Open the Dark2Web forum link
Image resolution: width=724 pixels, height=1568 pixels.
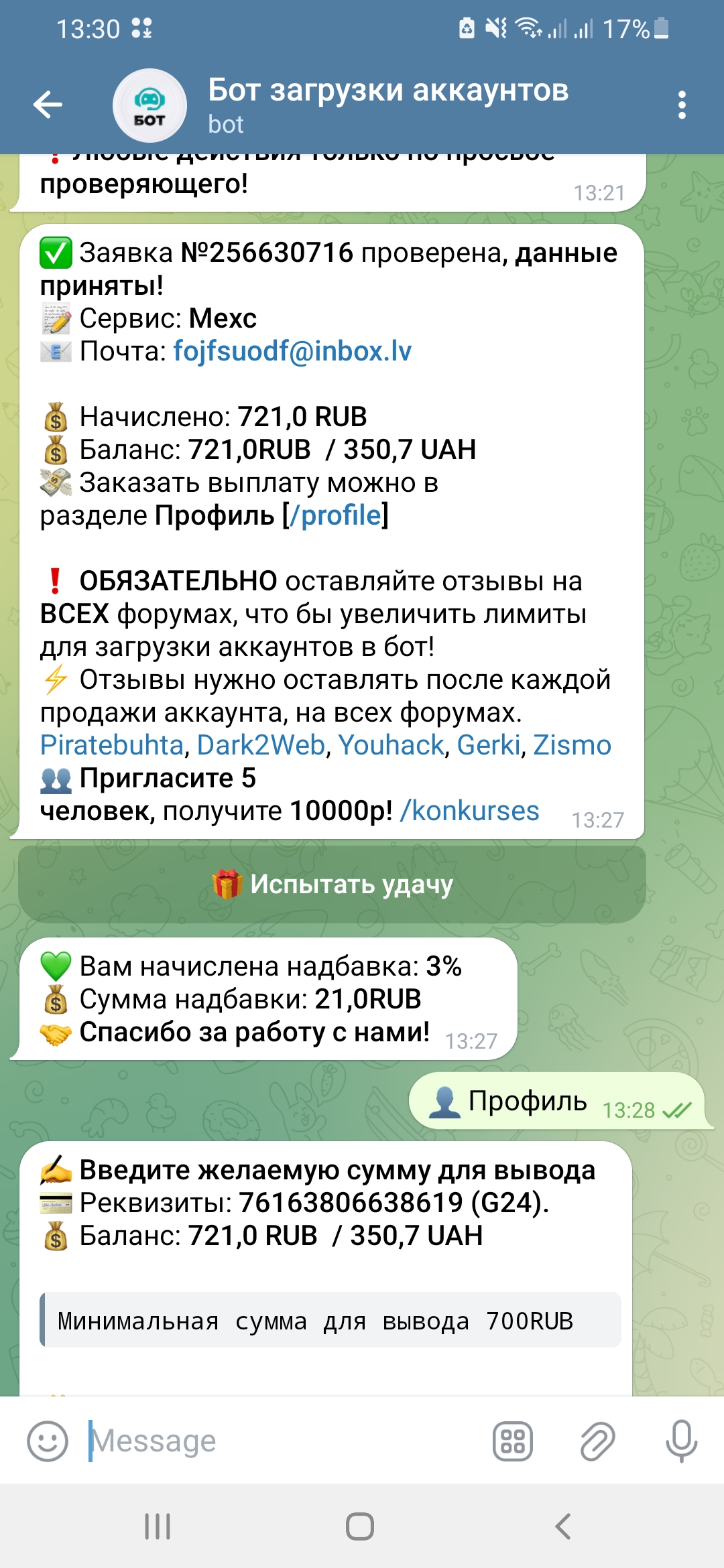pos(261,745)
